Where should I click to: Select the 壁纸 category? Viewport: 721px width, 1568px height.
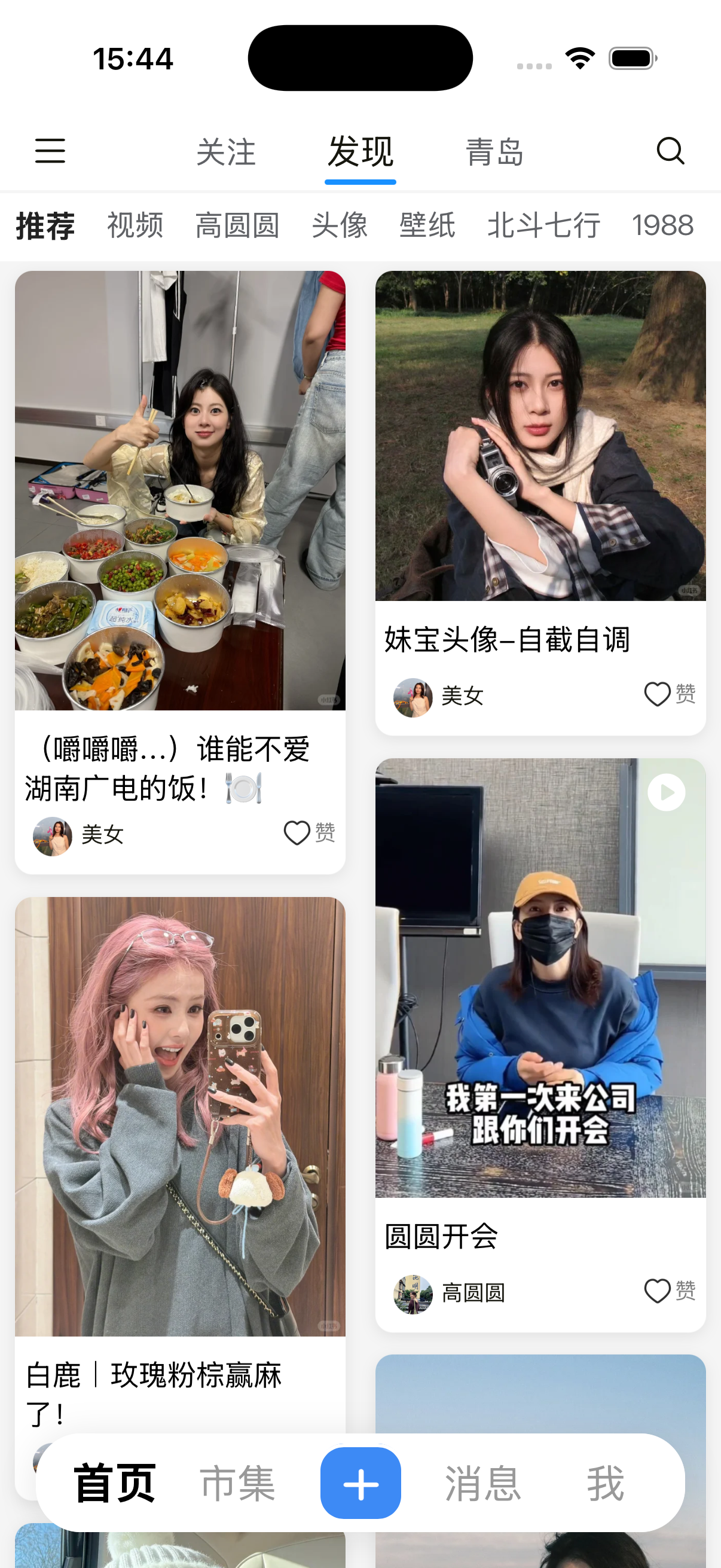tap(427, 225)
